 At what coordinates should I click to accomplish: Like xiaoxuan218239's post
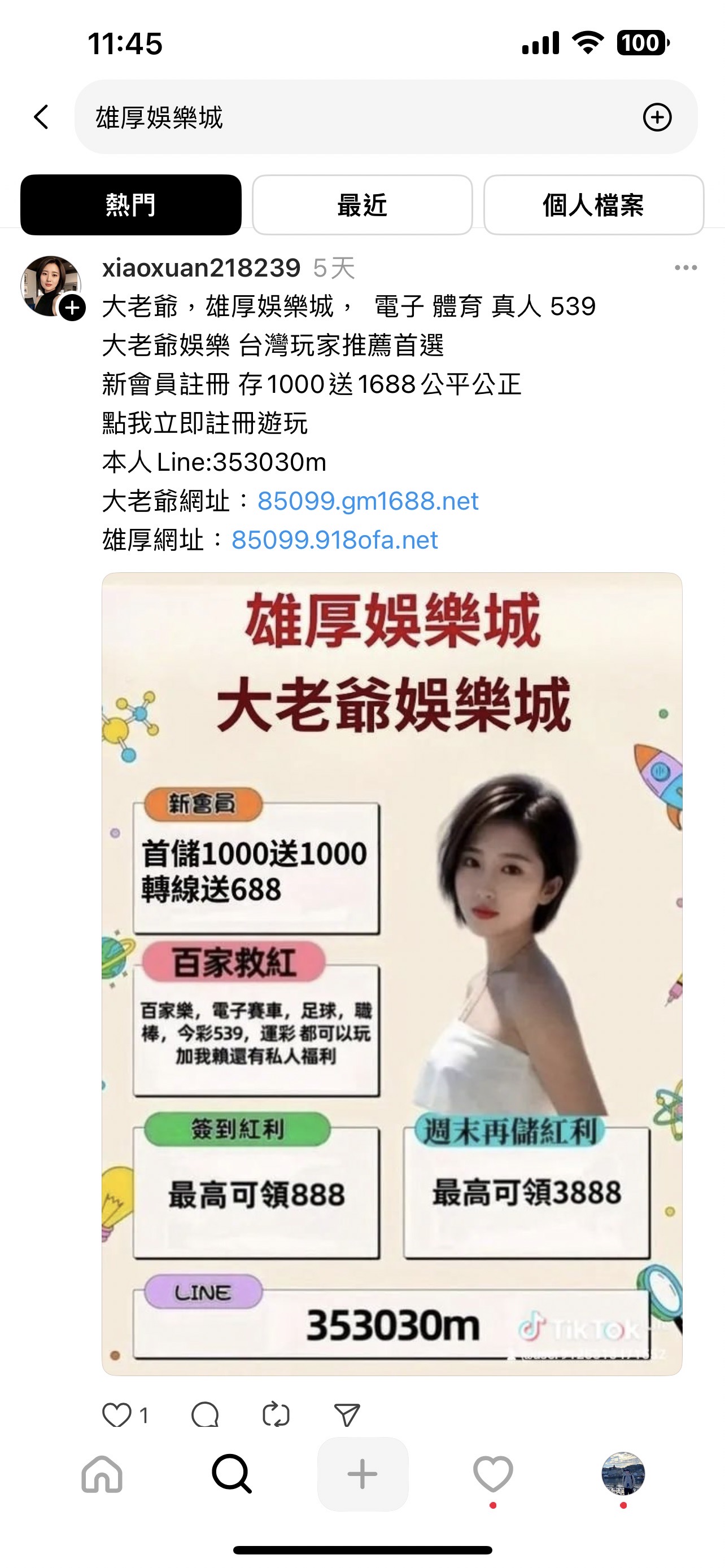[x=117, y=1415]
